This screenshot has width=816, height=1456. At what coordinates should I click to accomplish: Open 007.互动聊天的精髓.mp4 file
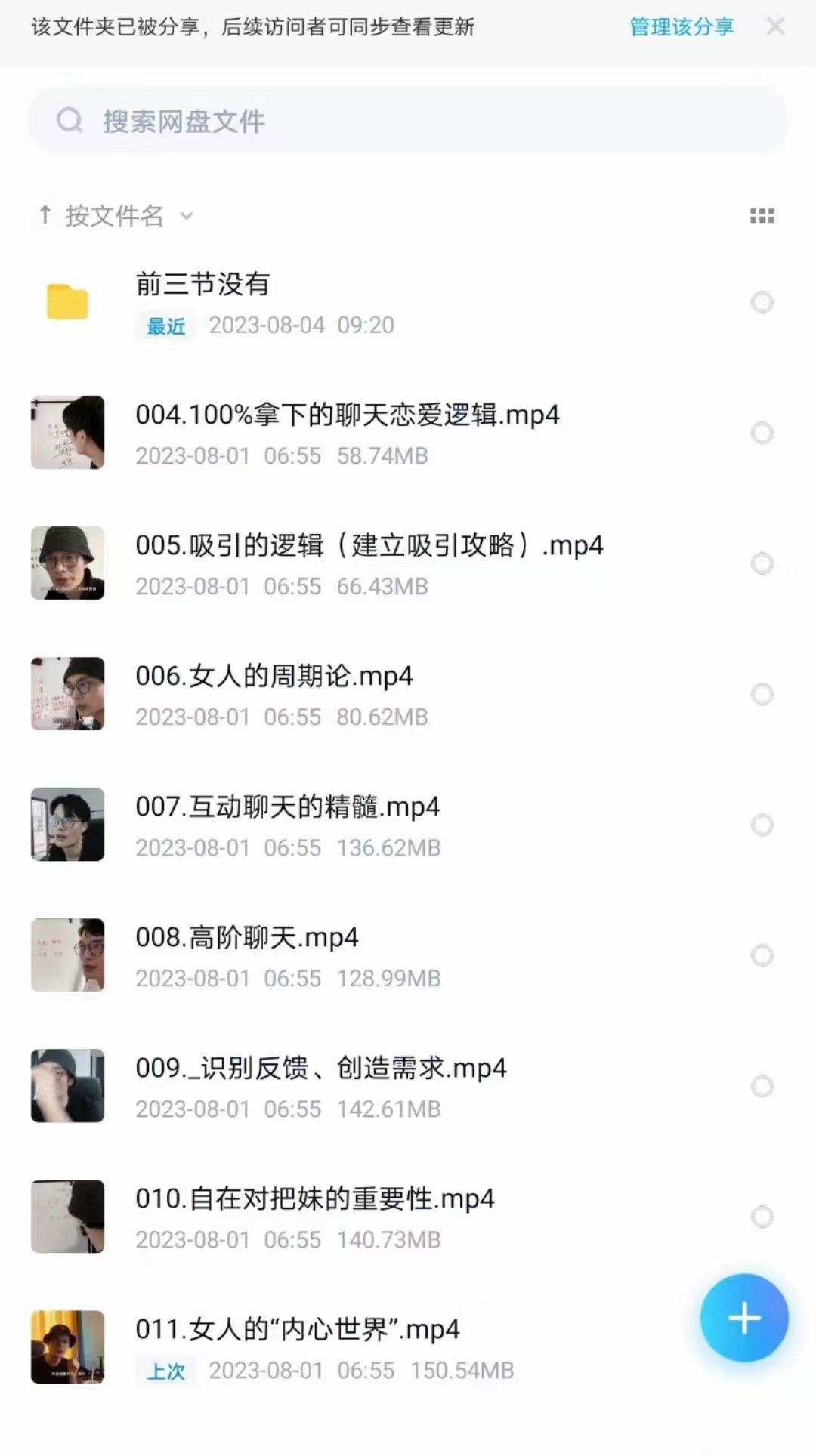tap(287, 807)
